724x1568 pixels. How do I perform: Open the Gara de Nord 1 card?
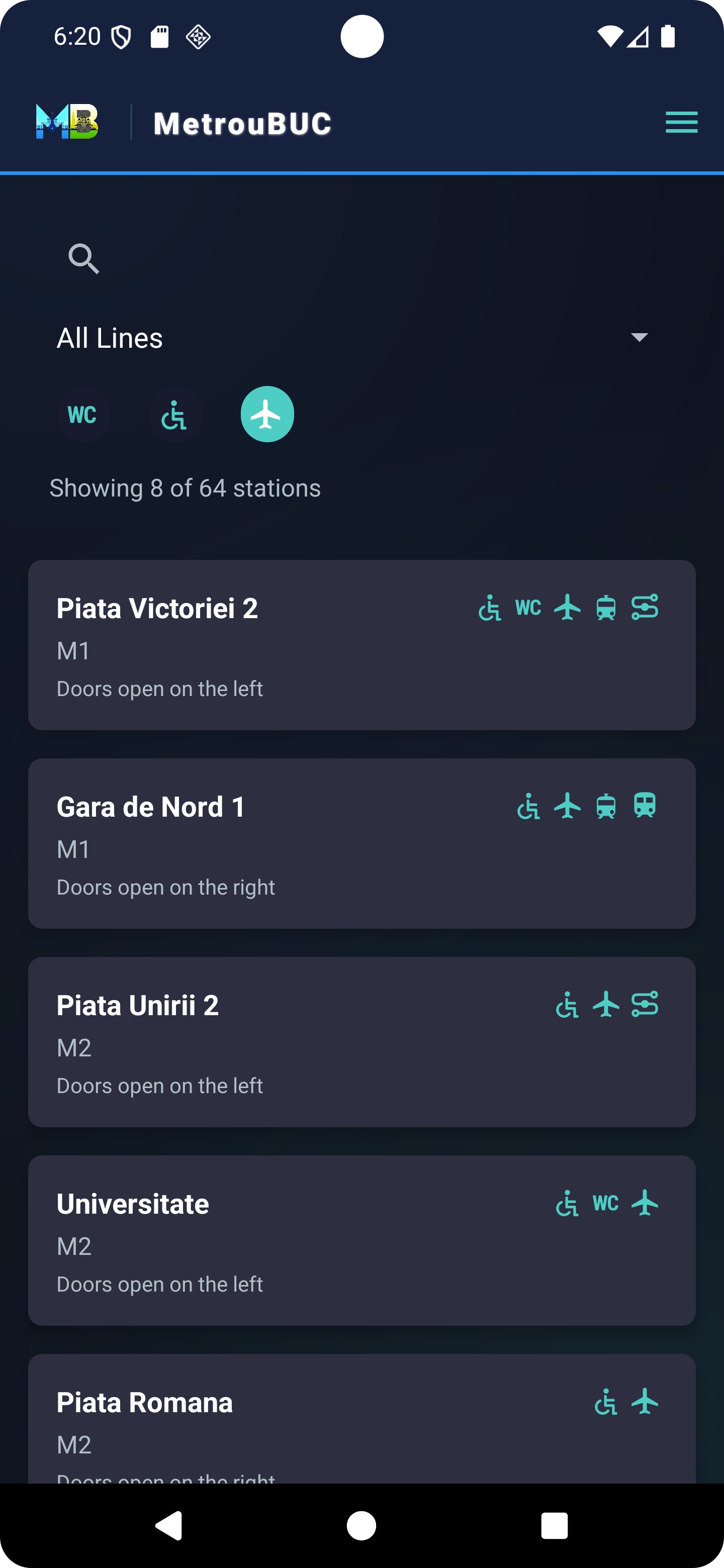tap(361, 843)
